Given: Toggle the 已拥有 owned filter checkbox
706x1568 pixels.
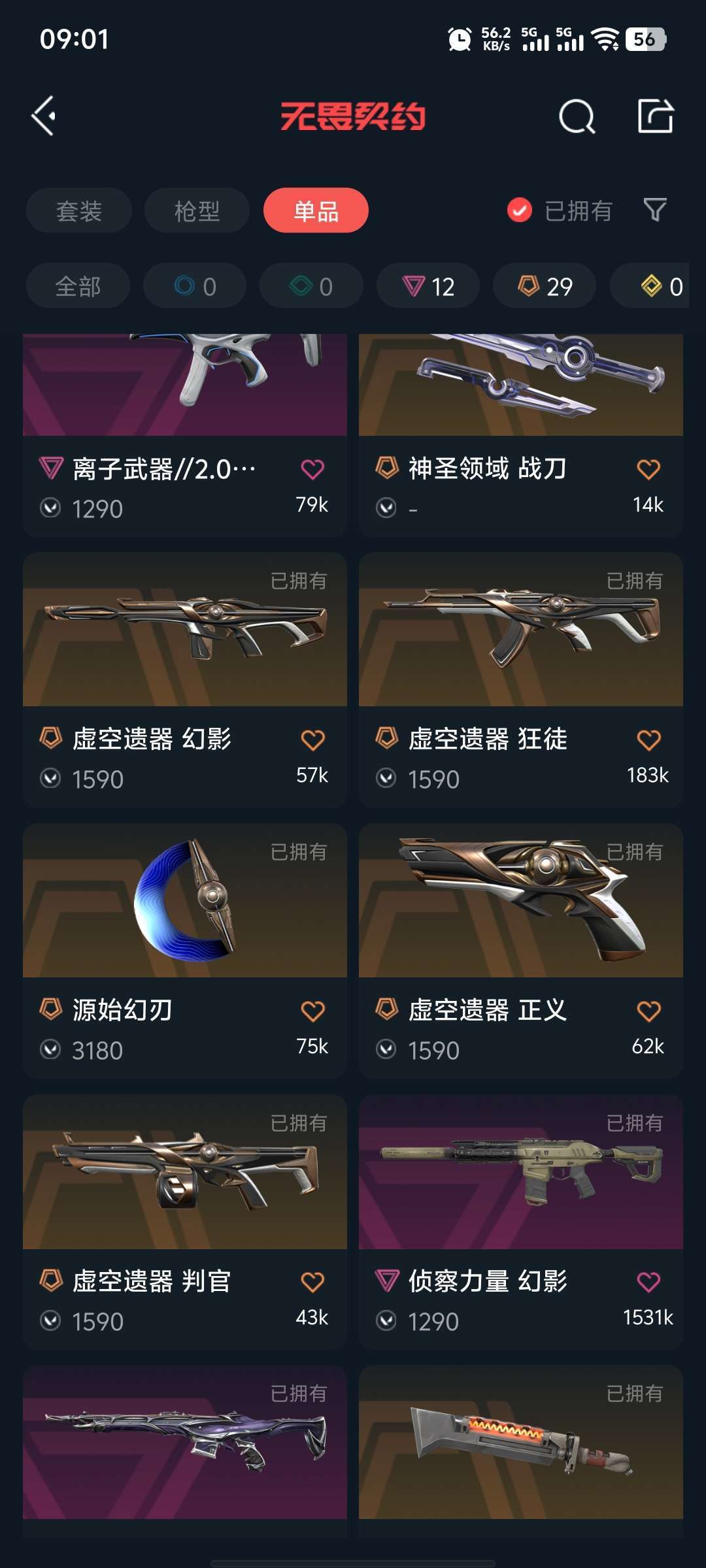Looking at the screenshot, I should point(520,210).
